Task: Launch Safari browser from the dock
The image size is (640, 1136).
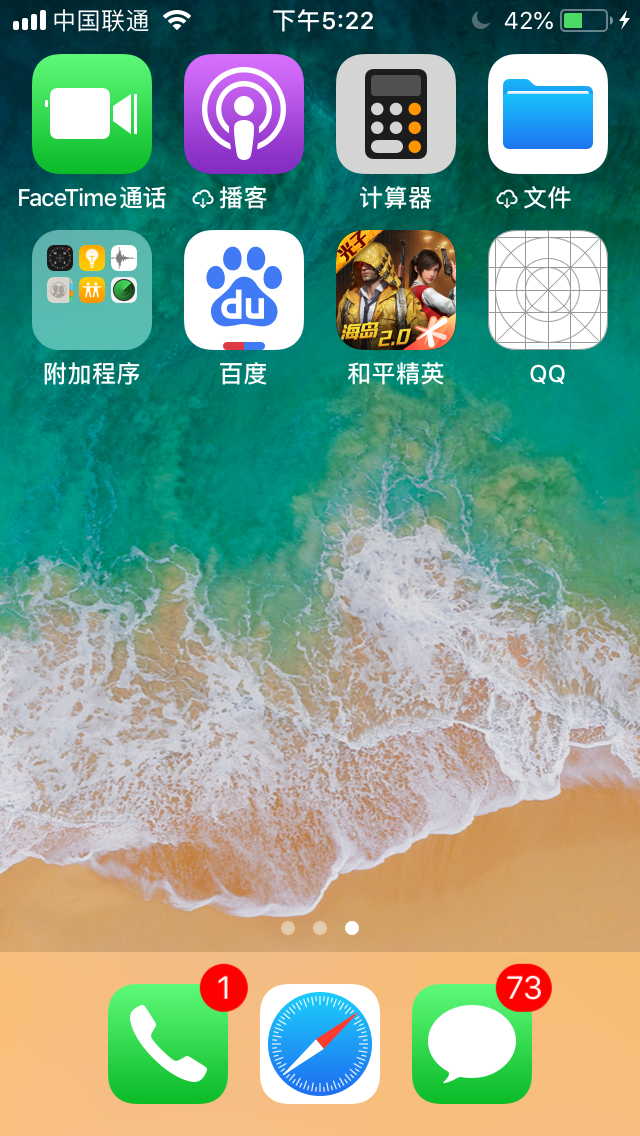Action: [320, 1043]
